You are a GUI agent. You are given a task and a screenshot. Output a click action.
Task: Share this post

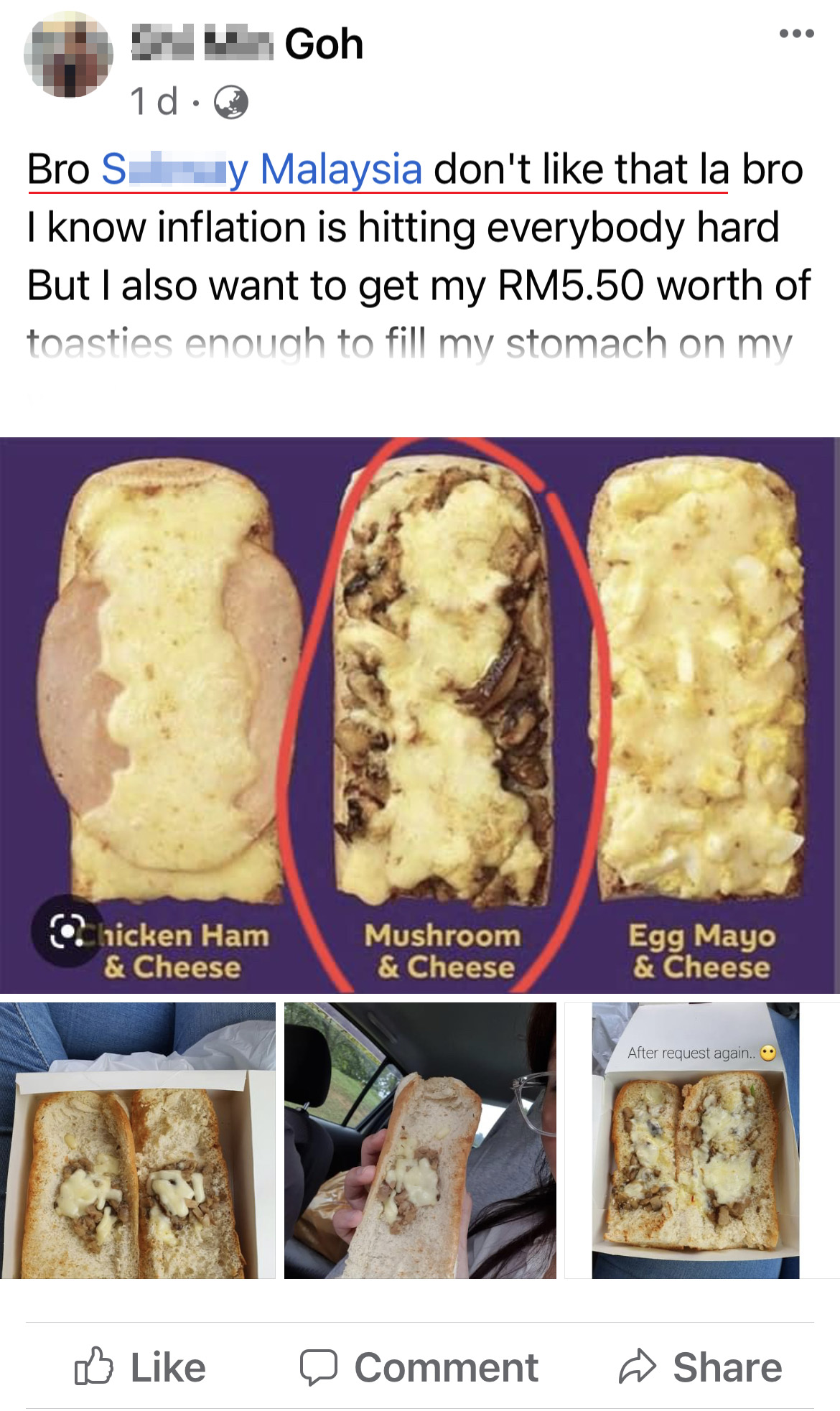coord(700,1367)
